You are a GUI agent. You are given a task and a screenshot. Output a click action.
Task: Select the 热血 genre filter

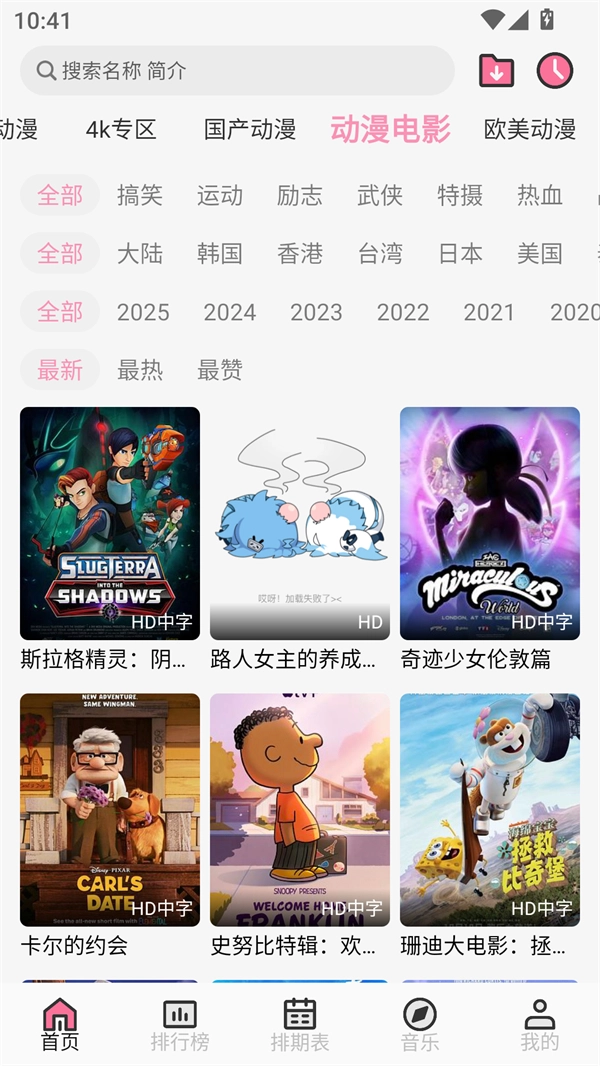point(540,195)
